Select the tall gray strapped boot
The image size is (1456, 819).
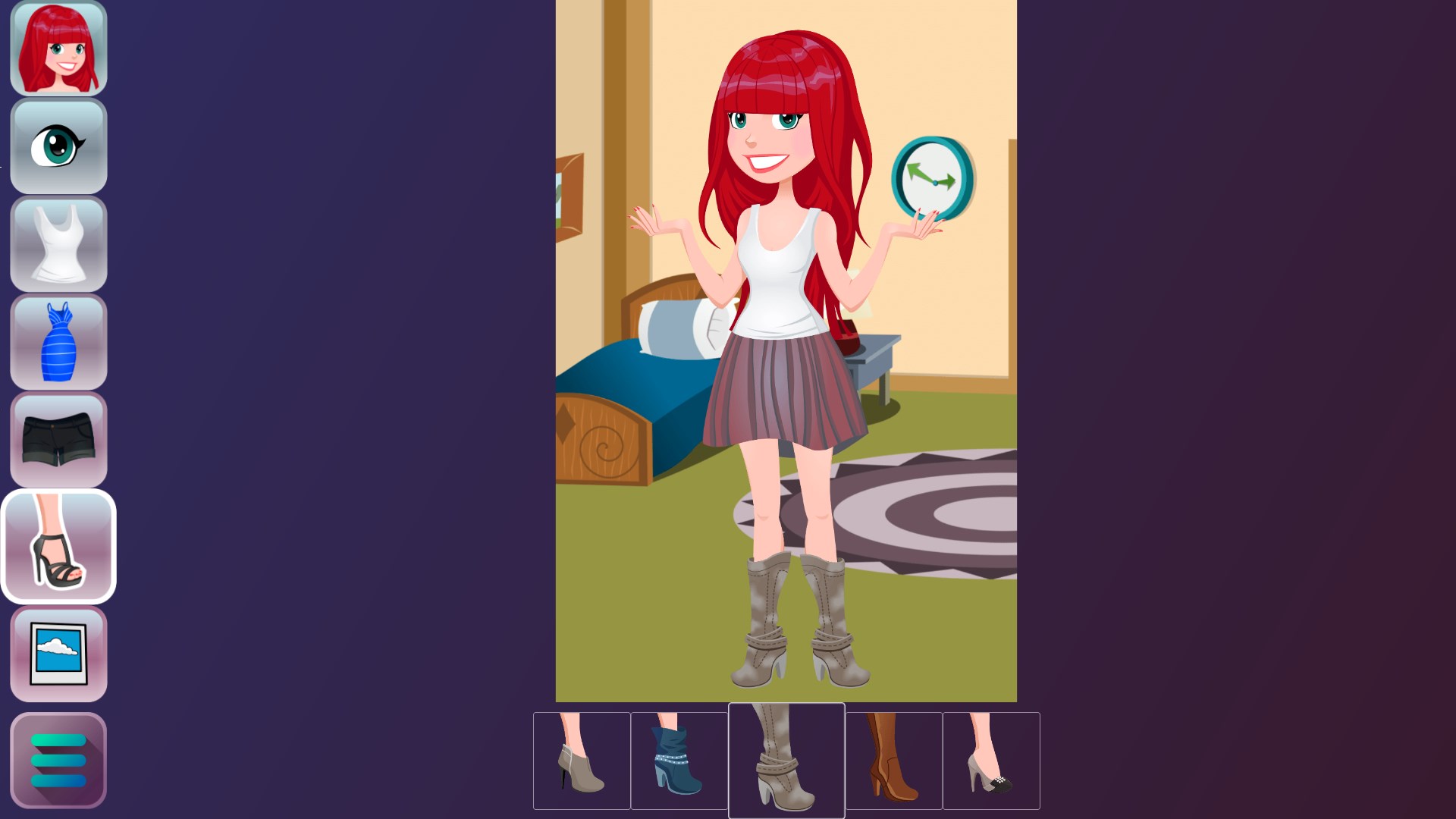(786, 760)
